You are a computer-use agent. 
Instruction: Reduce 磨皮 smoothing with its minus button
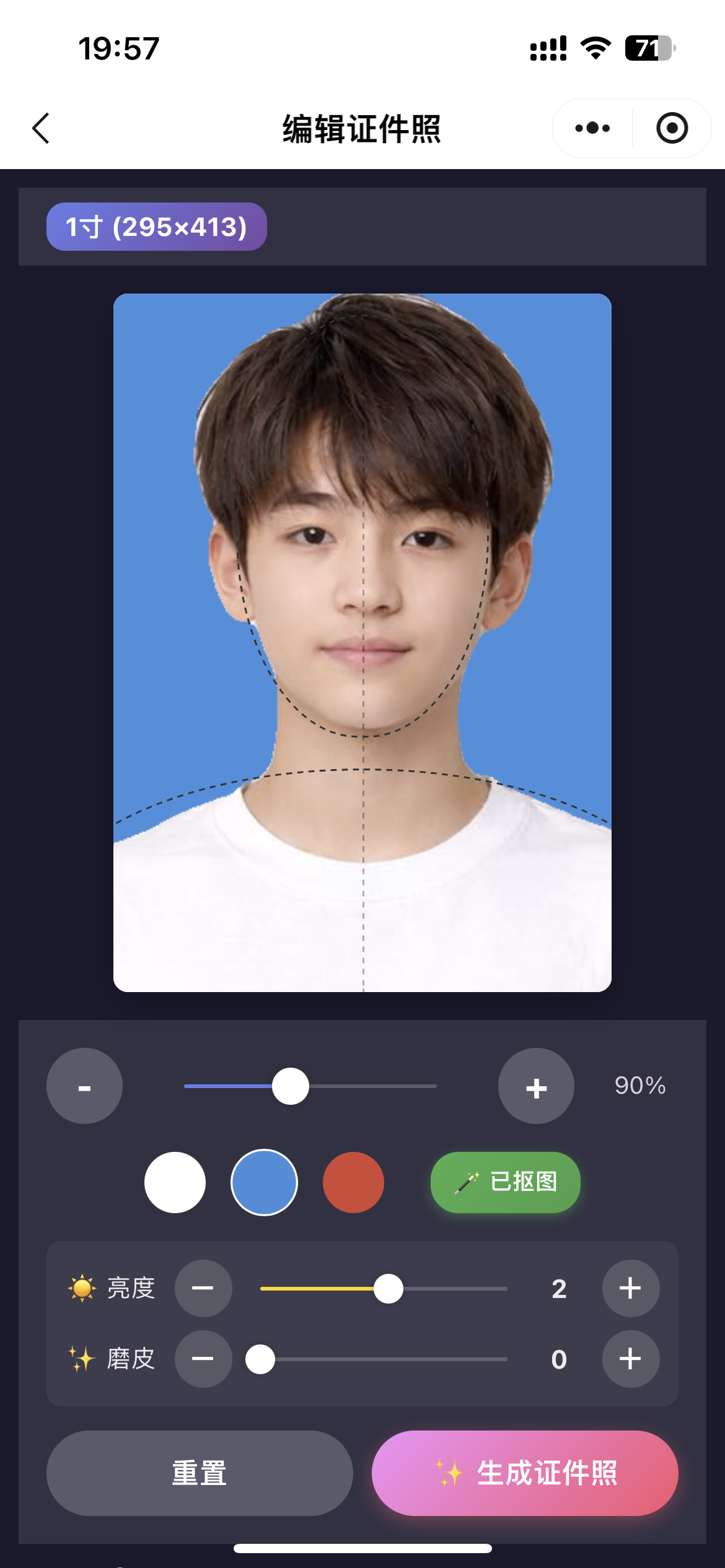203,1359
